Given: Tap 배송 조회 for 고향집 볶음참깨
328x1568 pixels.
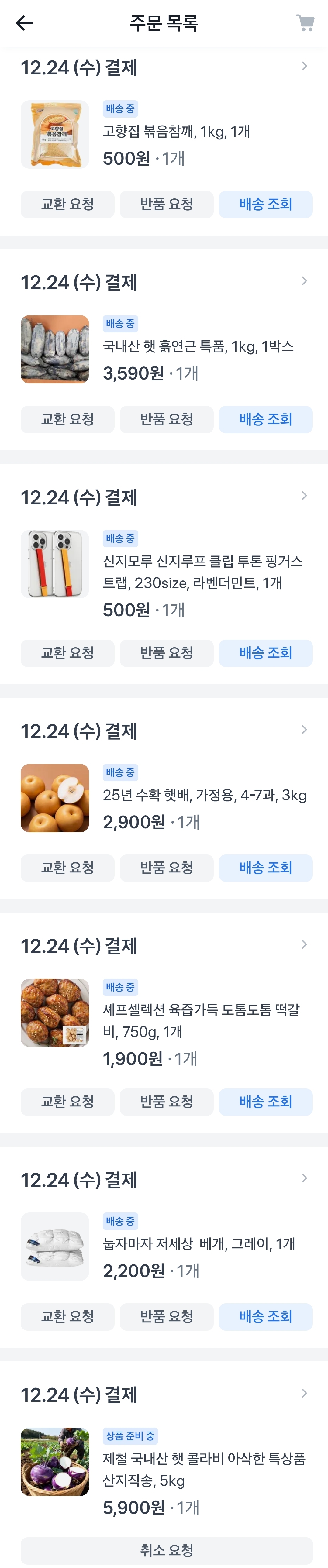Looking at the screenshot, I should tap(265, 204).
